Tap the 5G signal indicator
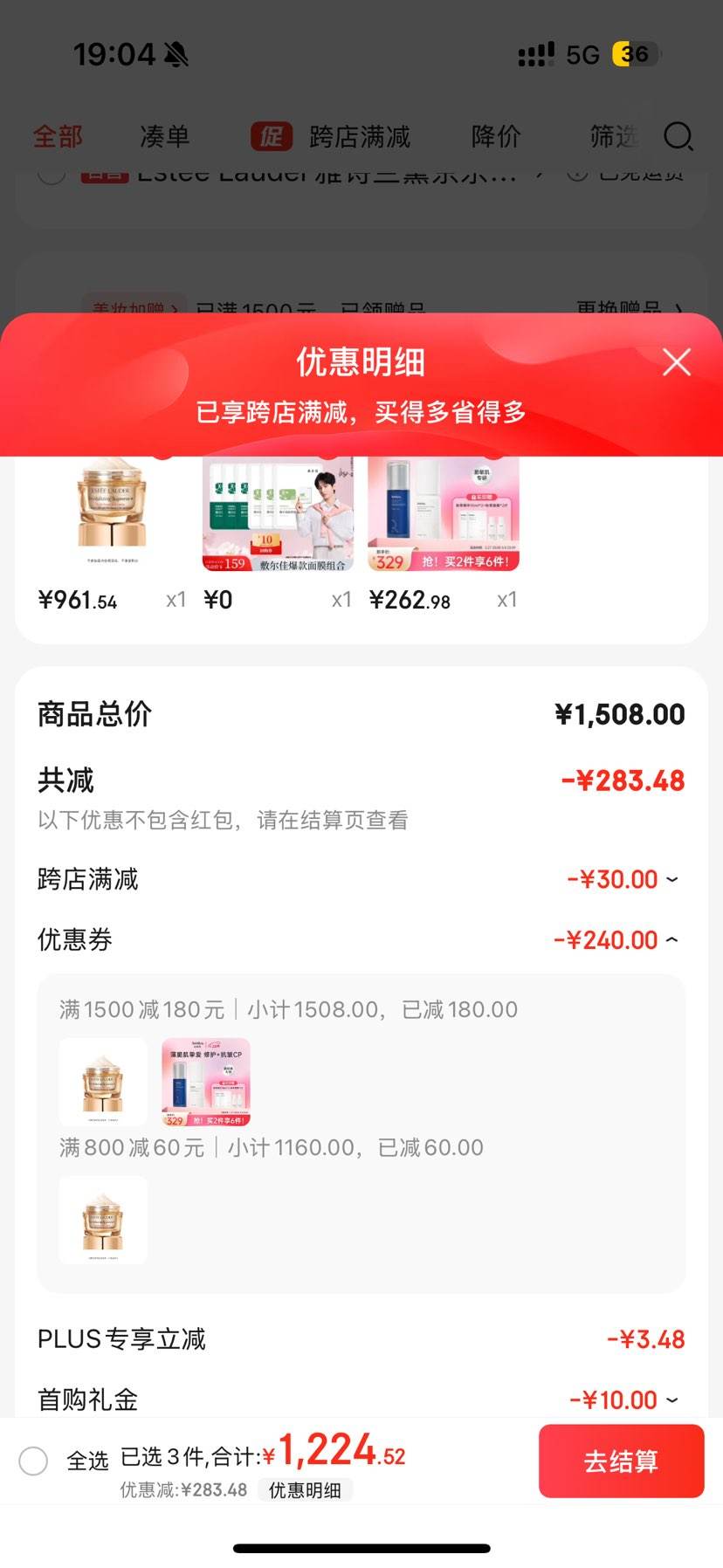723x1568 pixels. pos(579,54)
